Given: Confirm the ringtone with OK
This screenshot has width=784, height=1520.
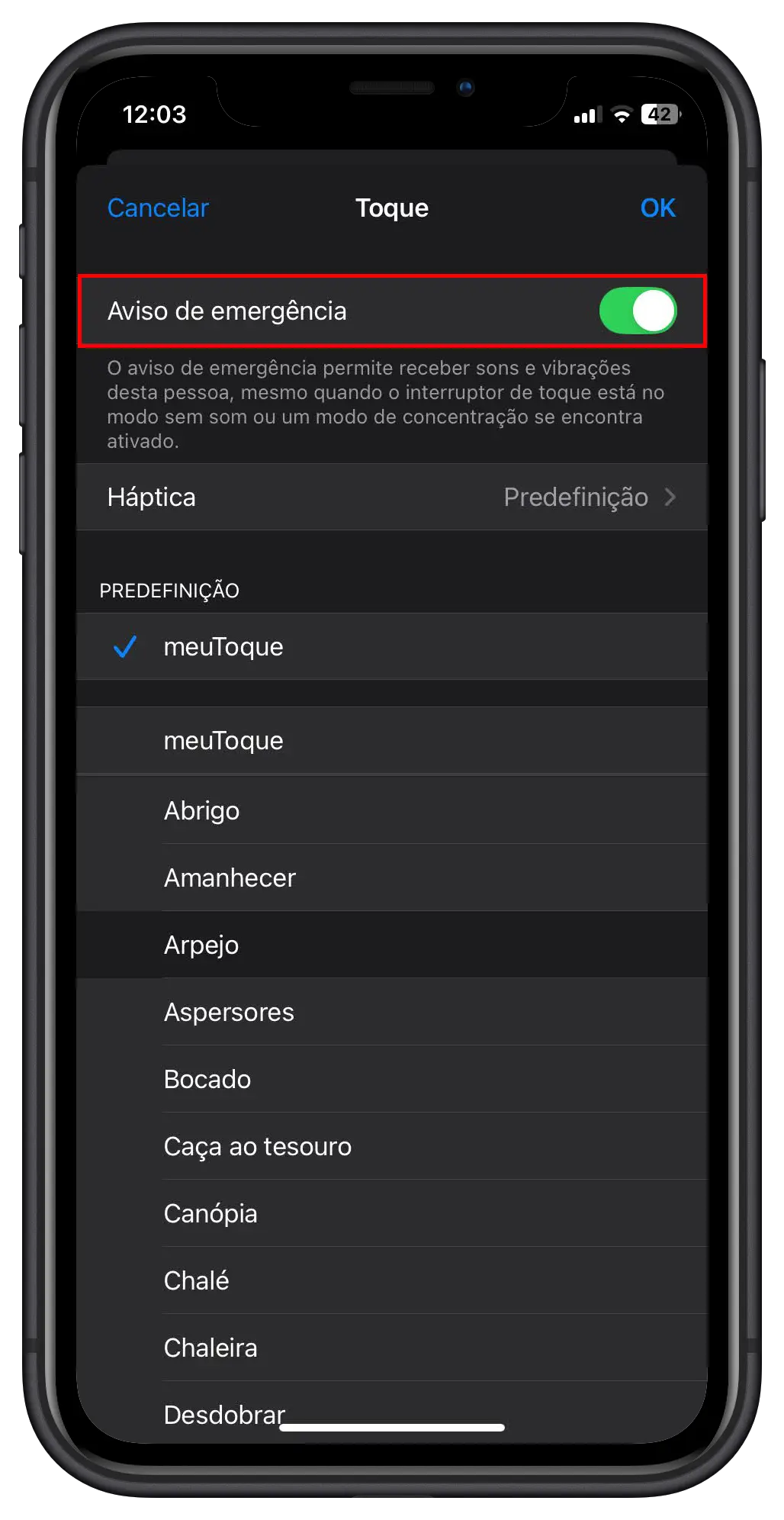Looking at the screenshot, I should [657, 208].
